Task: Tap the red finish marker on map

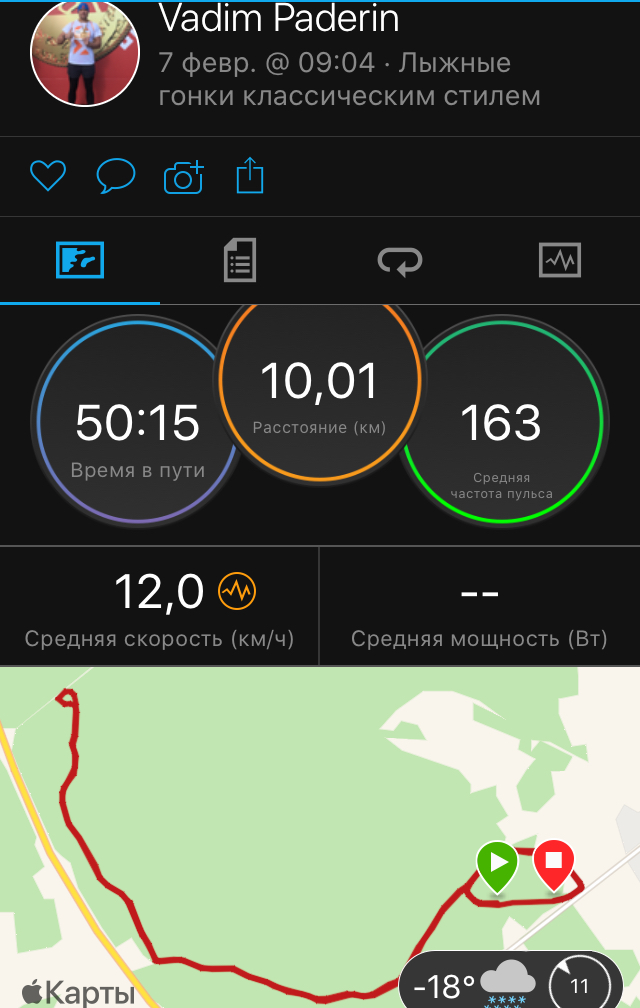Action: tap(553, 863)
